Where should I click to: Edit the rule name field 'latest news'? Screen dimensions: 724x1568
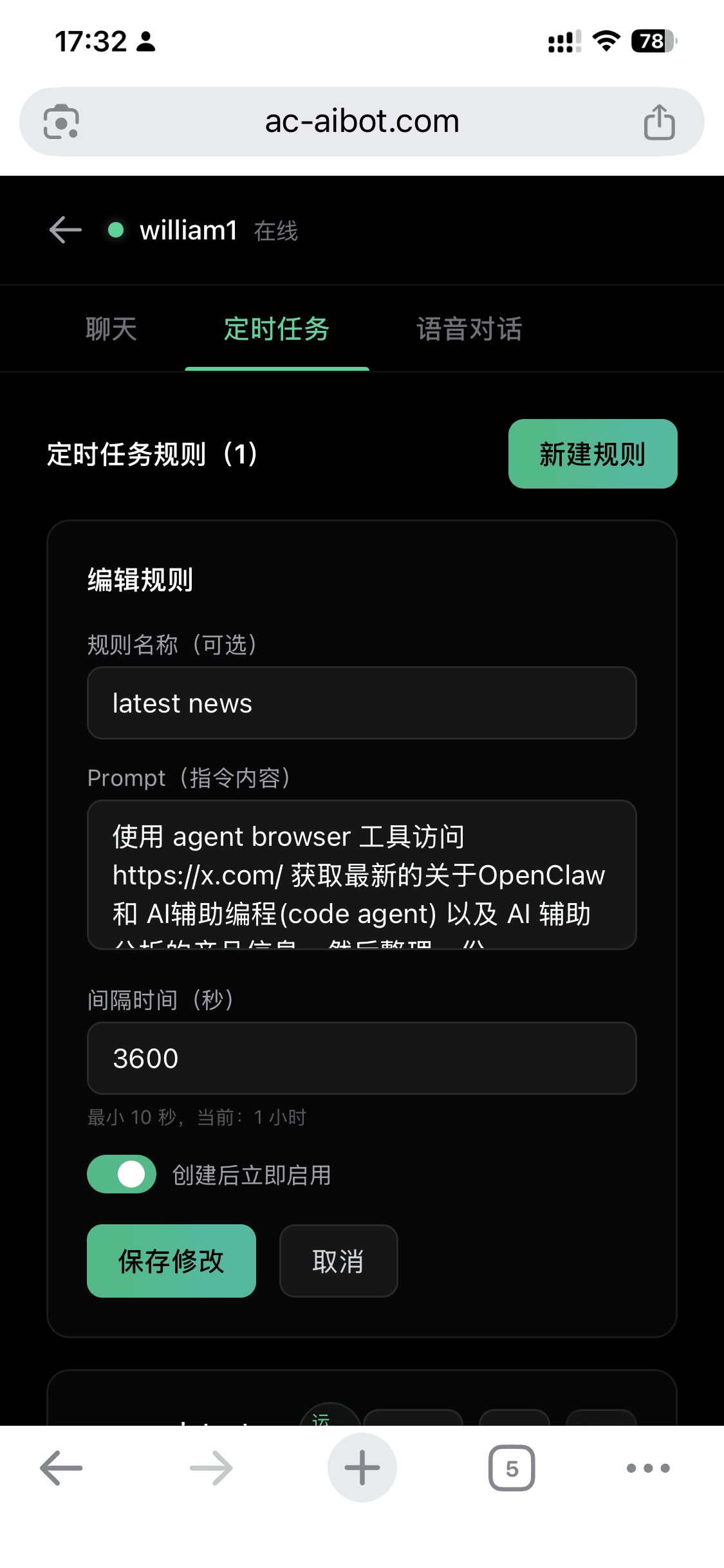(362, 703)
